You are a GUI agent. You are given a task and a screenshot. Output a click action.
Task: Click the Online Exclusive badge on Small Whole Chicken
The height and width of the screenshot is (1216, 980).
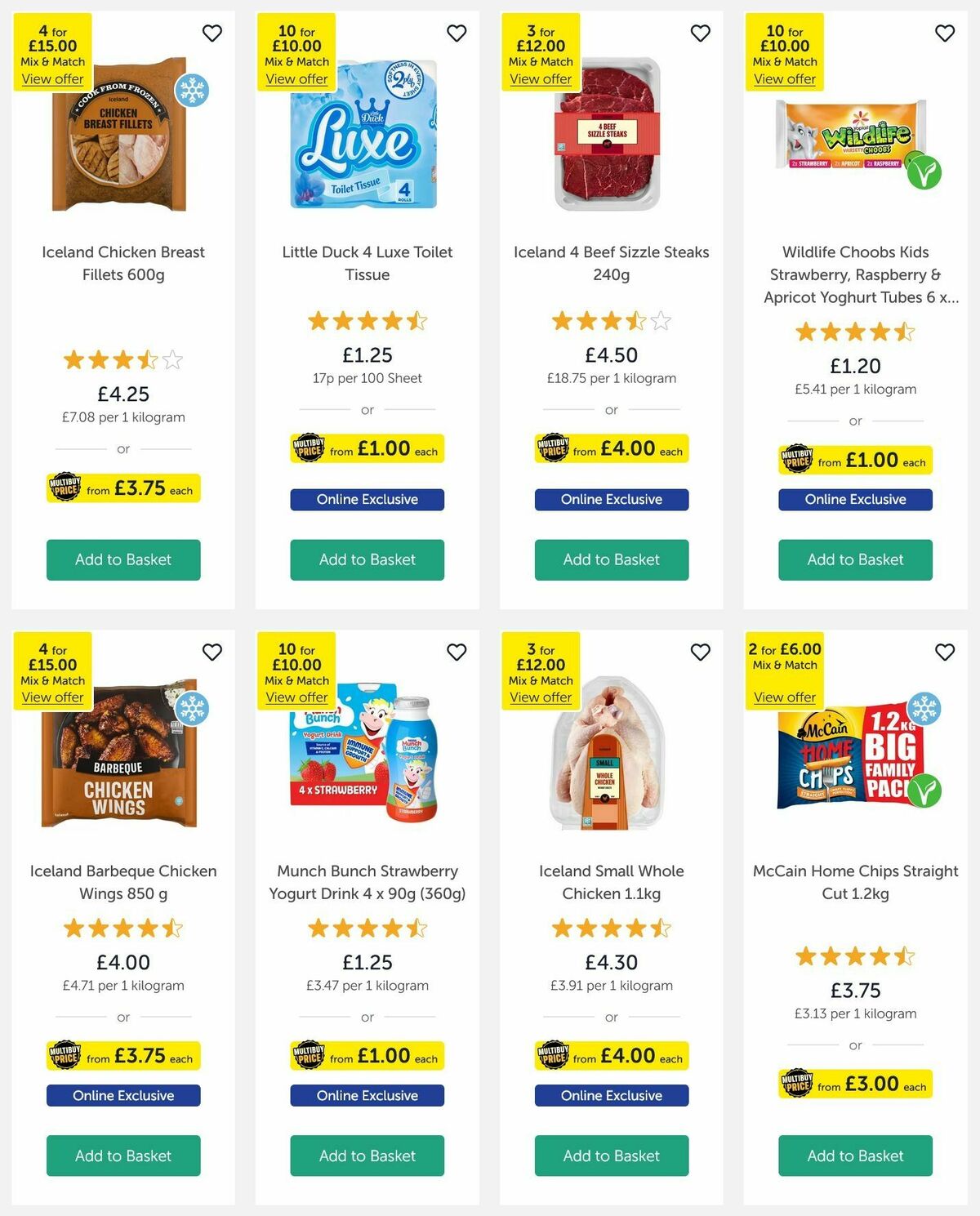(611, 1095)
